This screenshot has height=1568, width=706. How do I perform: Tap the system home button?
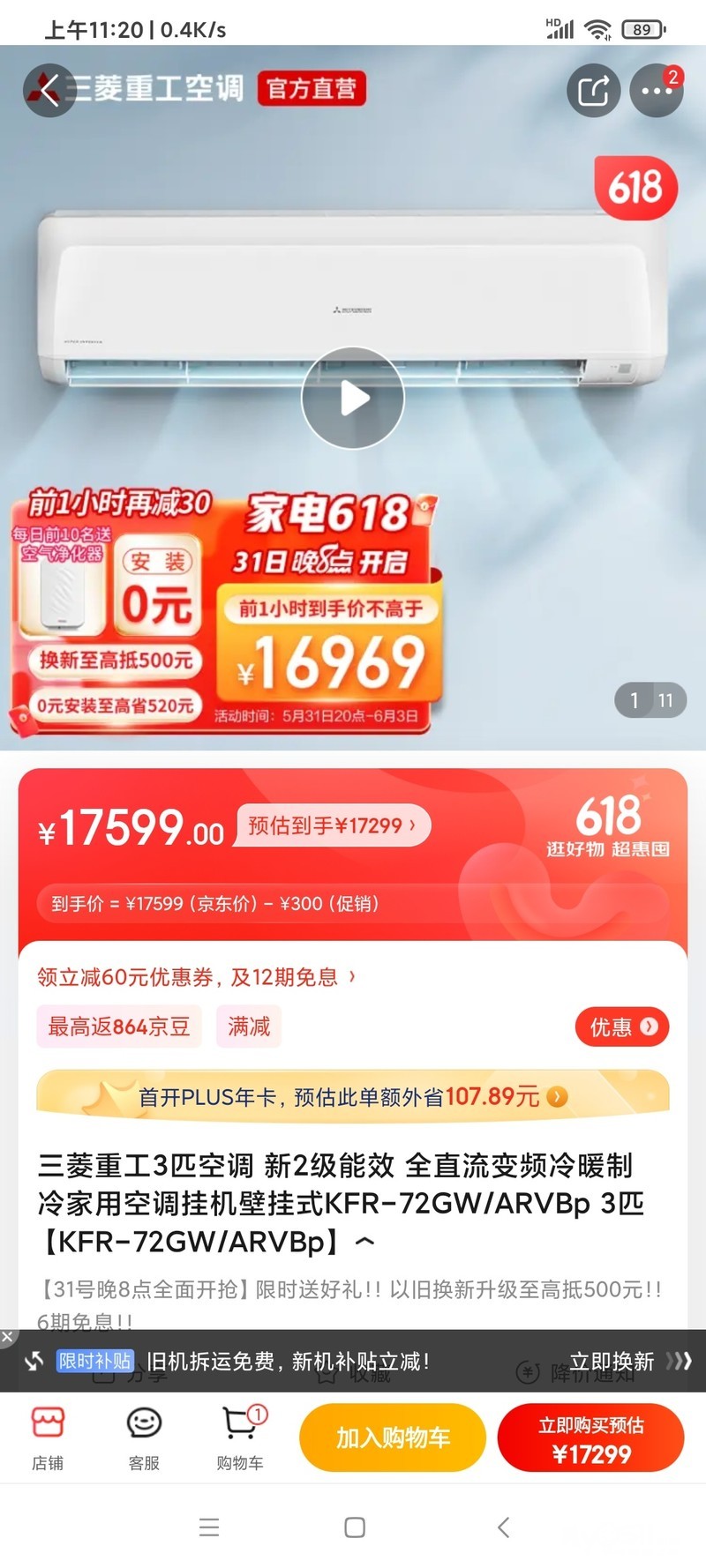click(x=355, y=1527)
